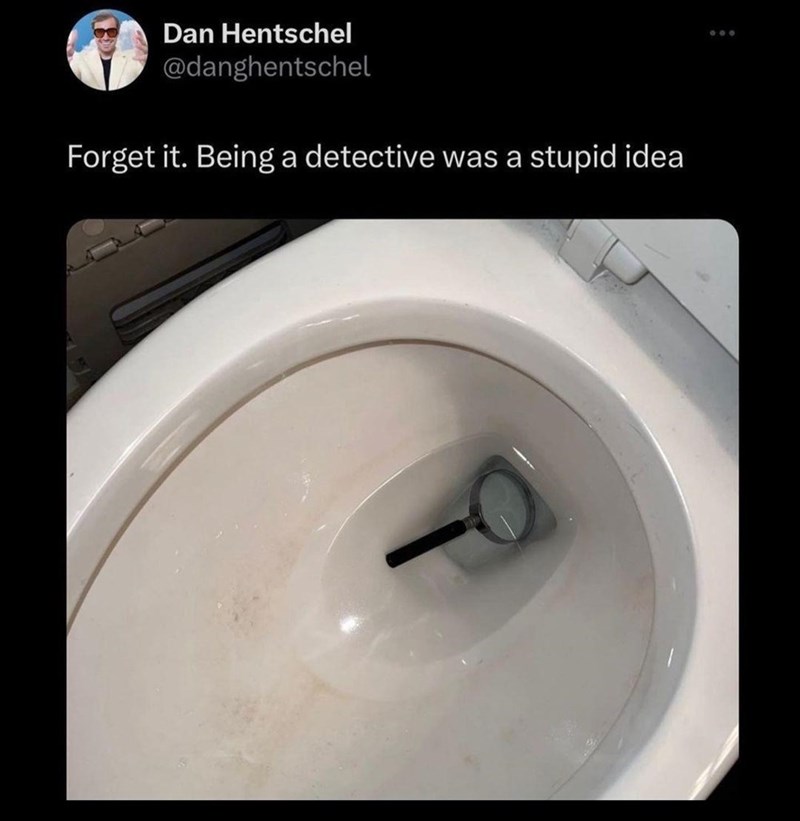The width and height of the screenshot is (800, 821).
Task: Click the gray handle text below the display name
Action: pyautogui.click(x=268, y=65)
